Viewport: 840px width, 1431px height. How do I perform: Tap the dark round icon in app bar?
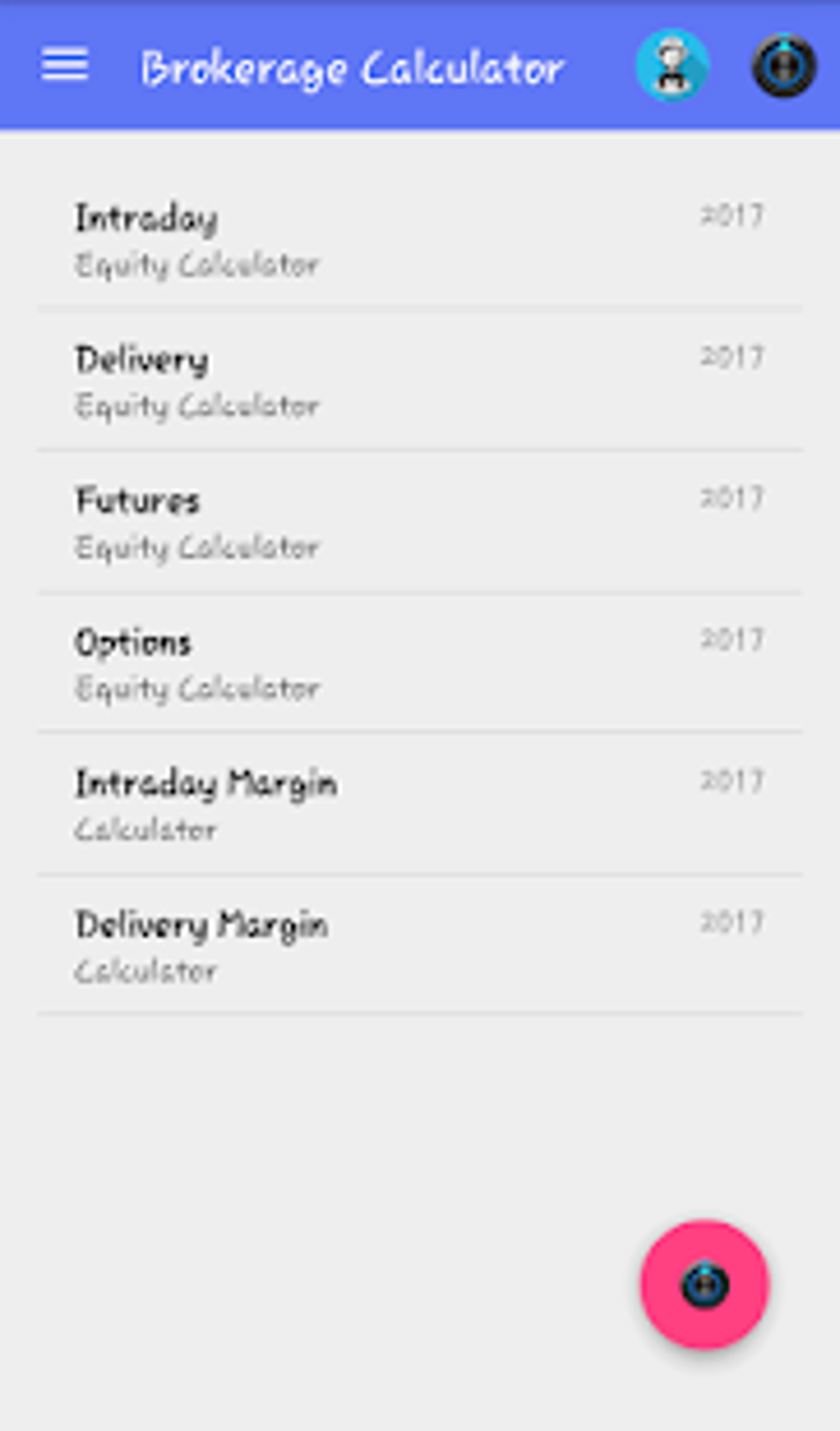tap(783, 66)
